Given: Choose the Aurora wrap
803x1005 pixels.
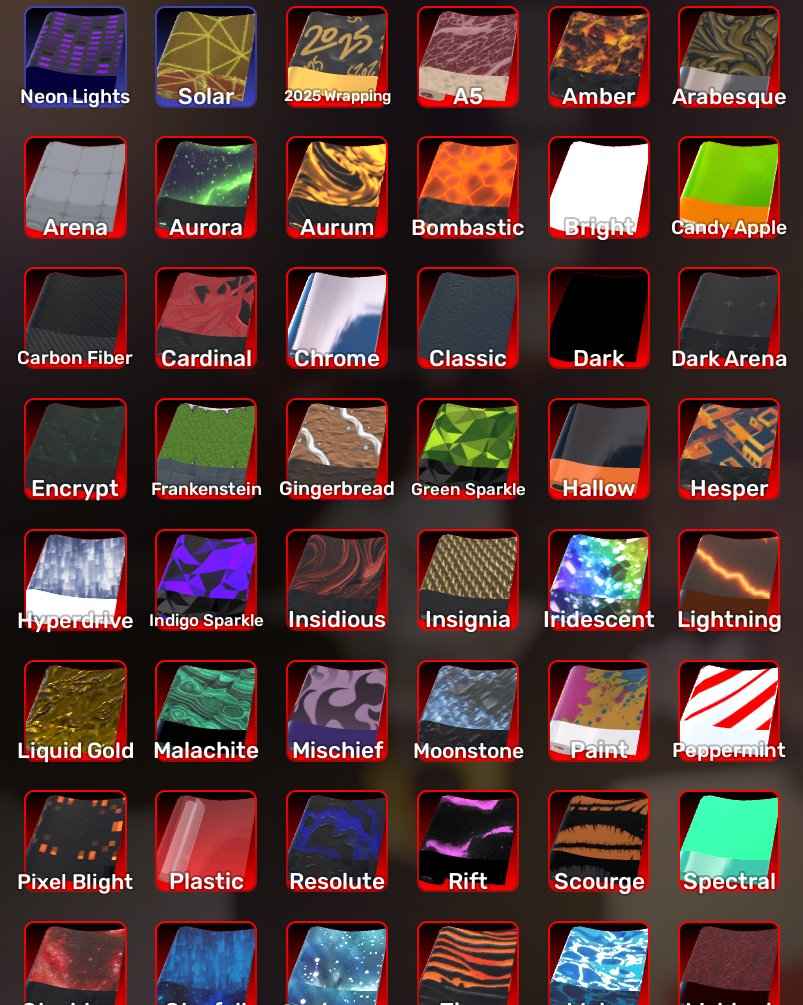Looking at the screenshot, I should (x=206, y=188).
